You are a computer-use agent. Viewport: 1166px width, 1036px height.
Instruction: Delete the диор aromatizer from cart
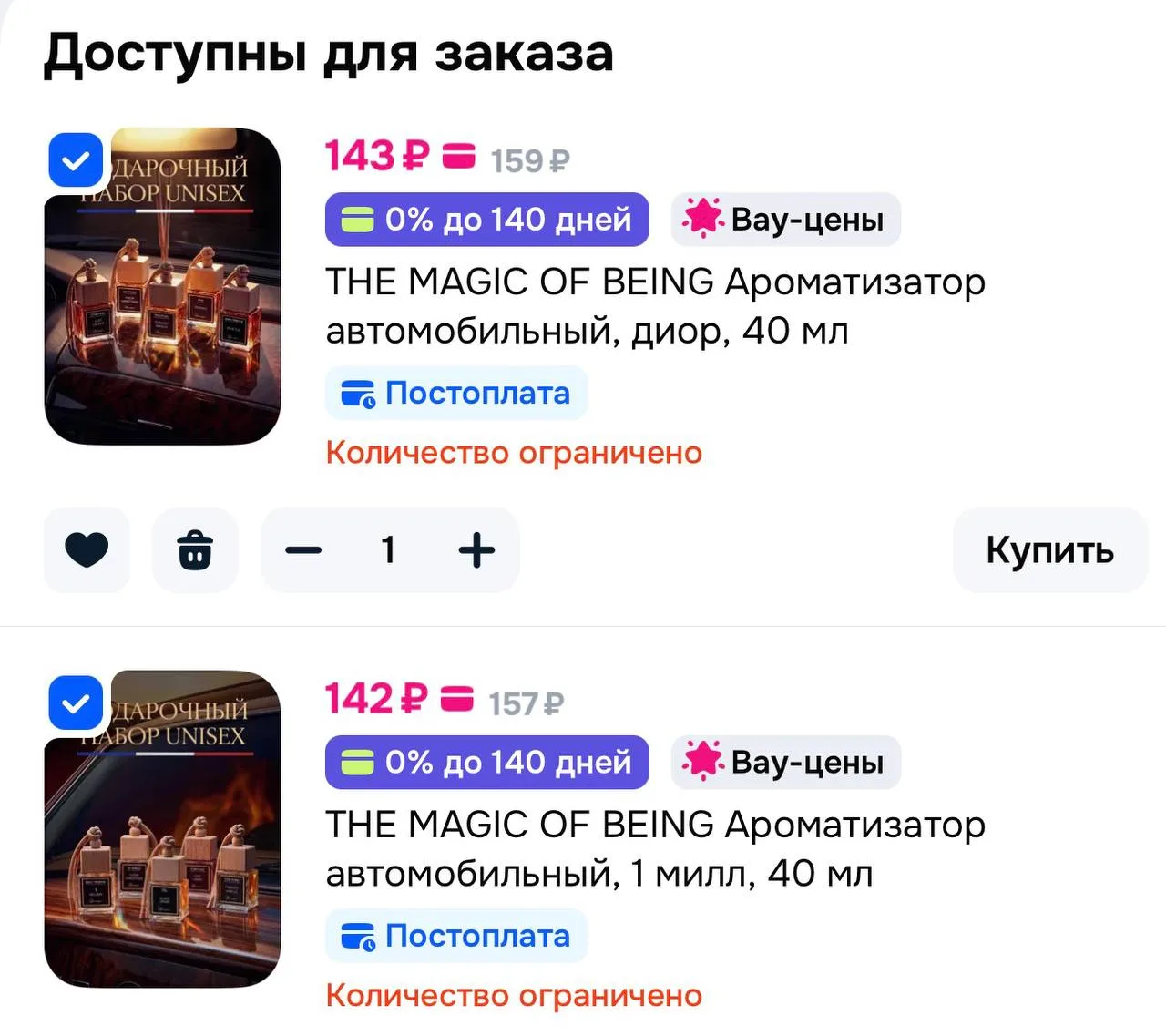coord(195,550)
